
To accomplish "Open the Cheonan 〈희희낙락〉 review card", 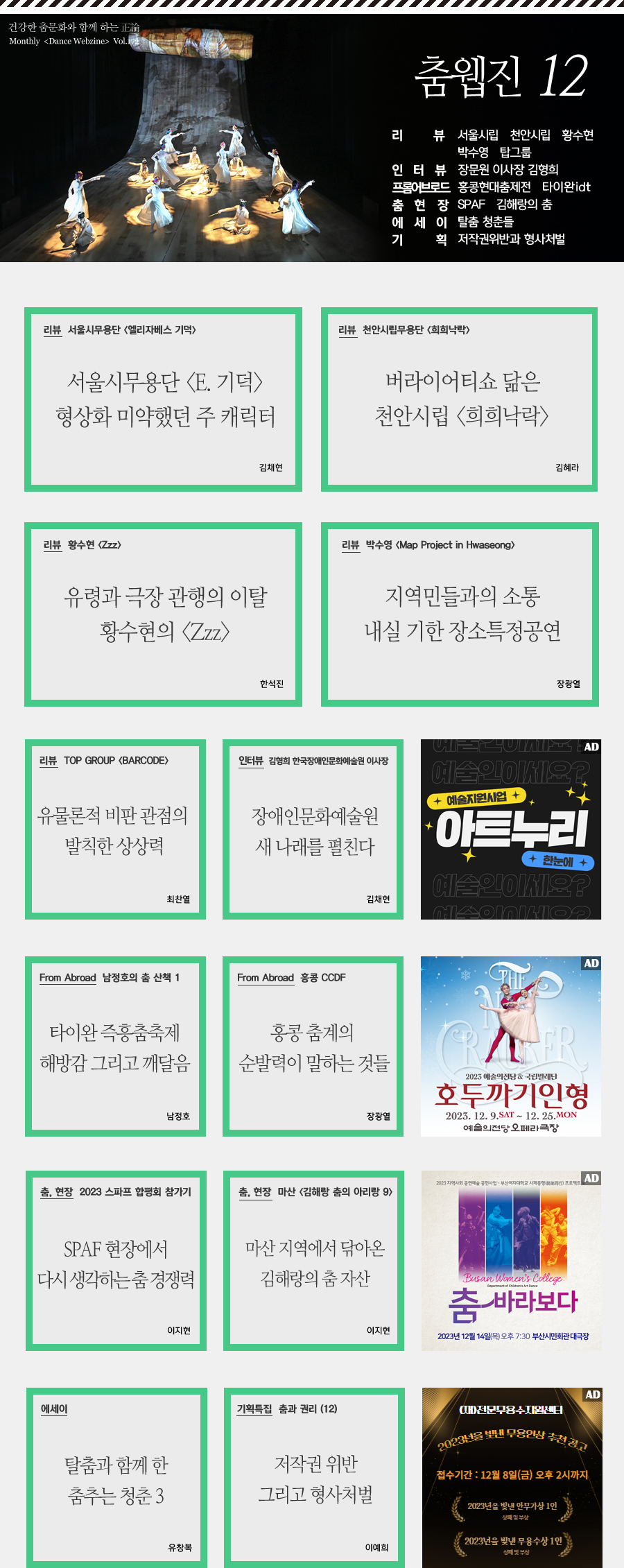I will (460, 399).
